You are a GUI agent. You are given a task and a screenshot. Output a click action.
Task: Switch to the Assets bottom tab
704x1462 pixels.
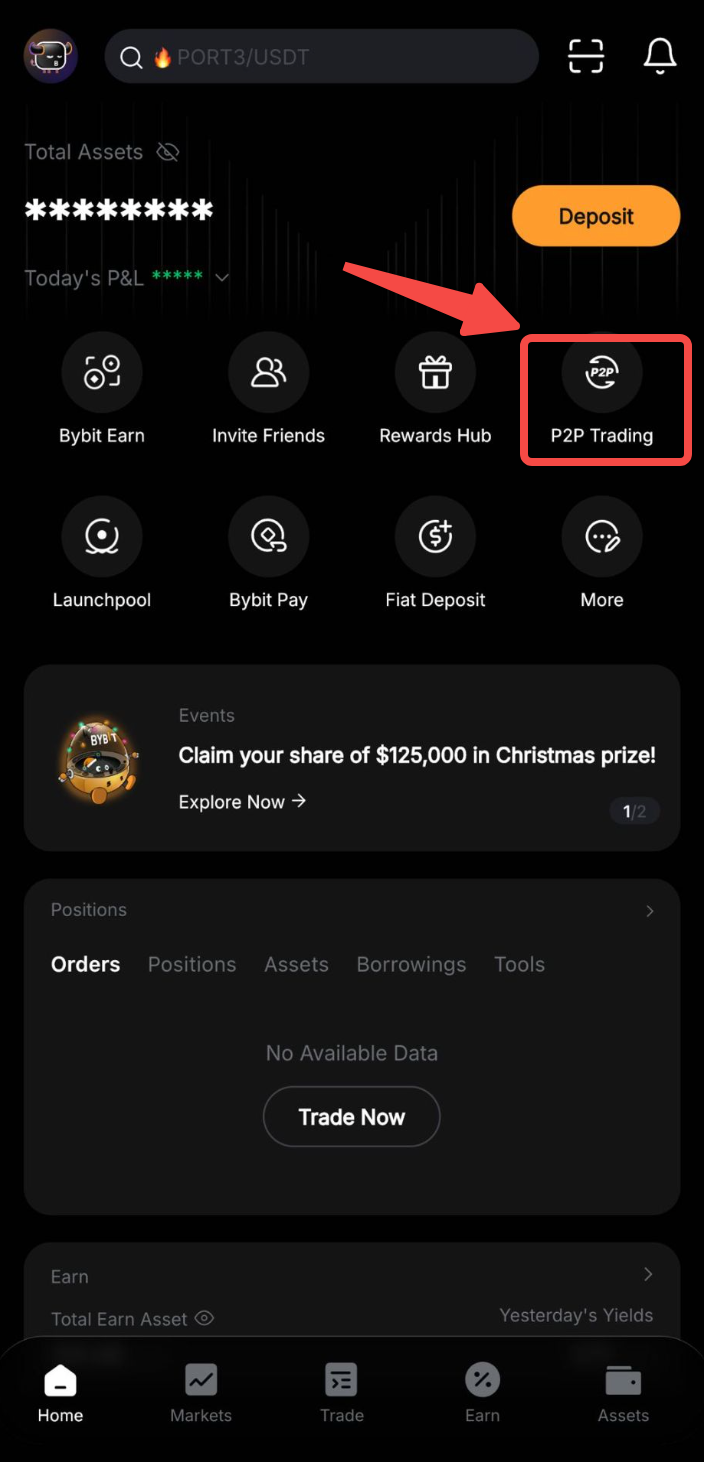pos(623,1394)
